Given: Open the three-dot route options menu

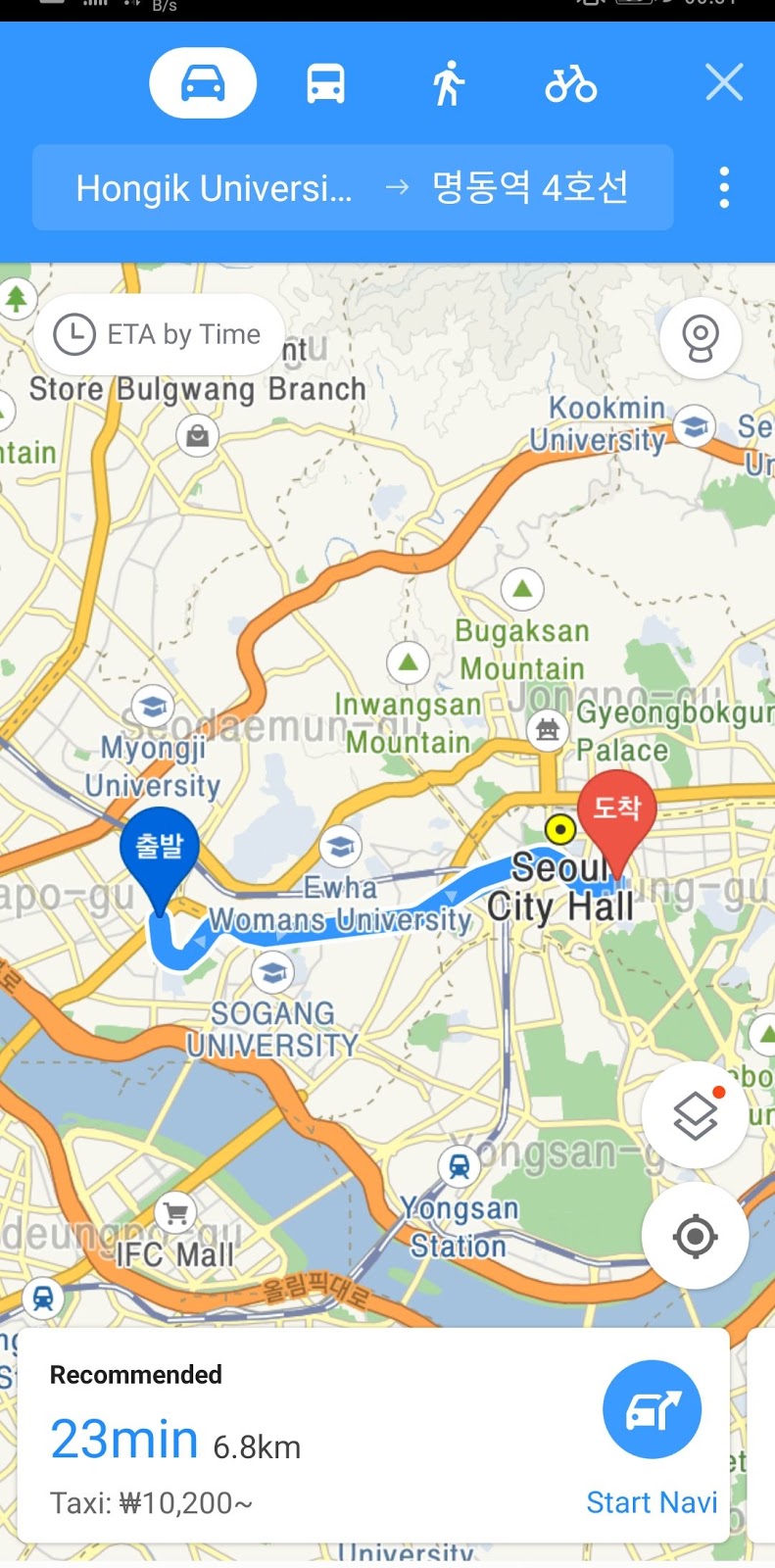Looking at the screenshot, I should [x=724, y=185].
